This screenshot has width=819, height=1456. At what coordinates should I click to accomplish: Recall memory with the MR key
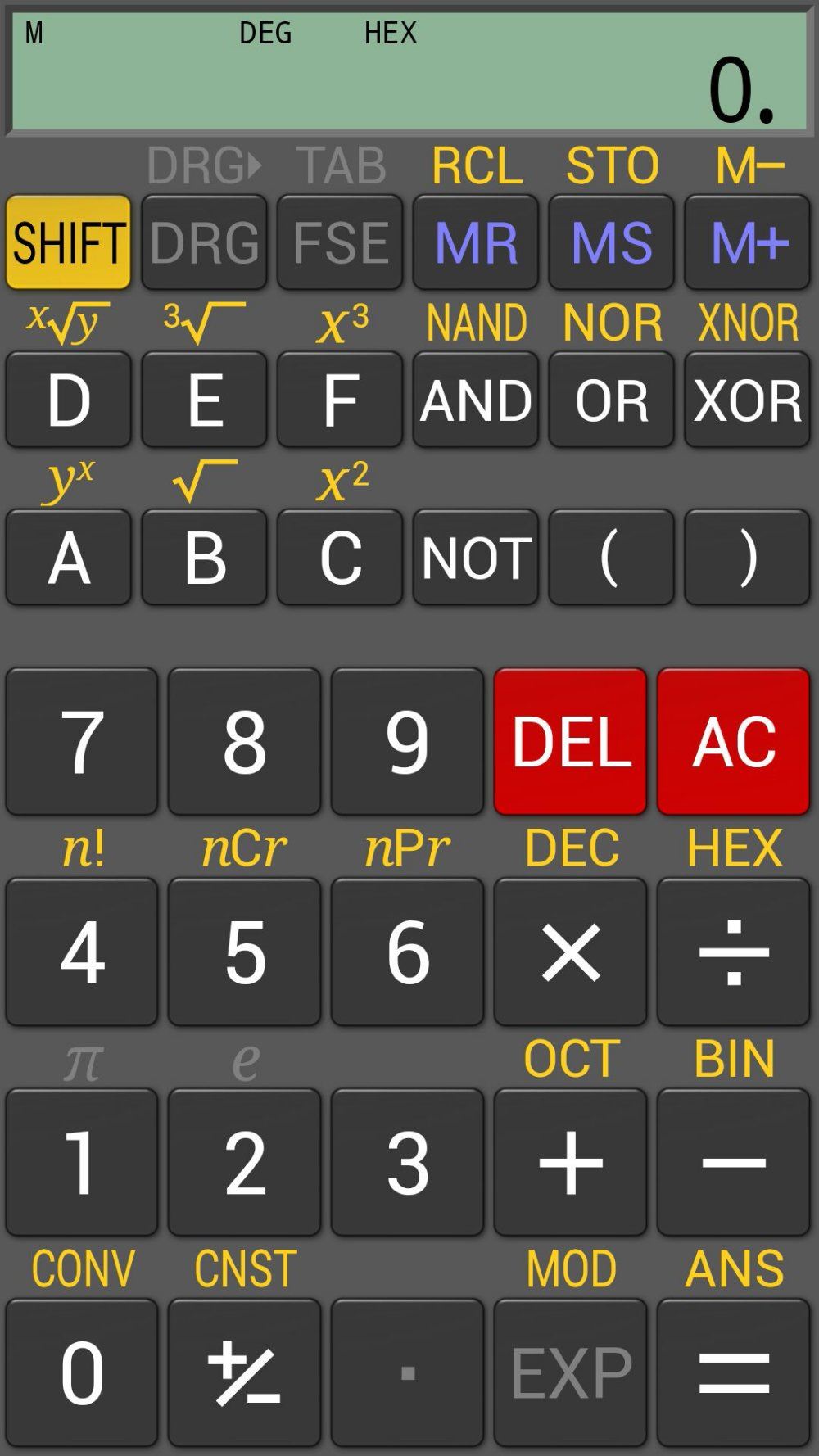point(475,242)
